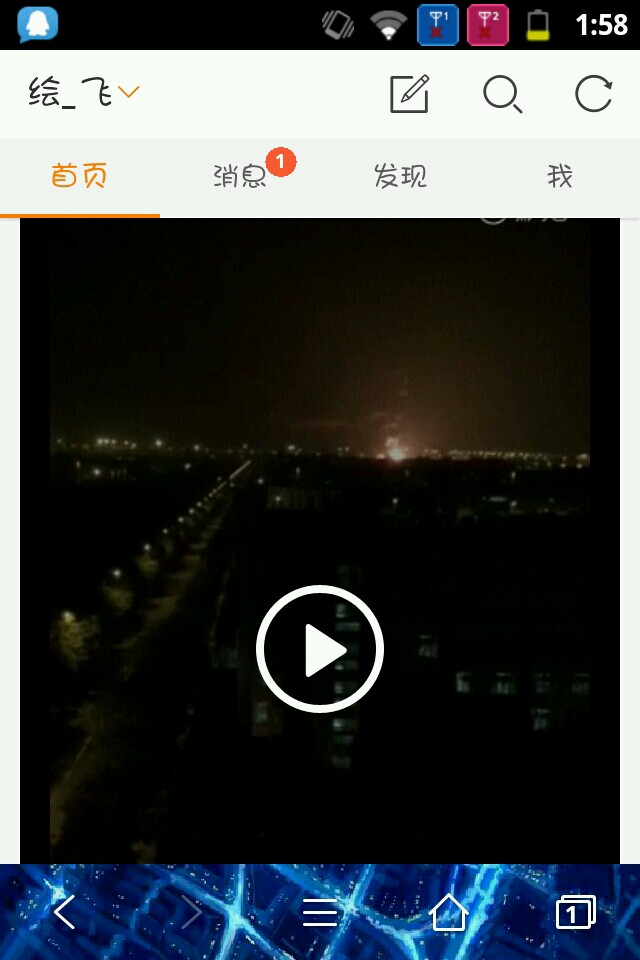Screen dimensions: 640x960
Task: Open the browser menu
Action: click(x=320, y=912)
